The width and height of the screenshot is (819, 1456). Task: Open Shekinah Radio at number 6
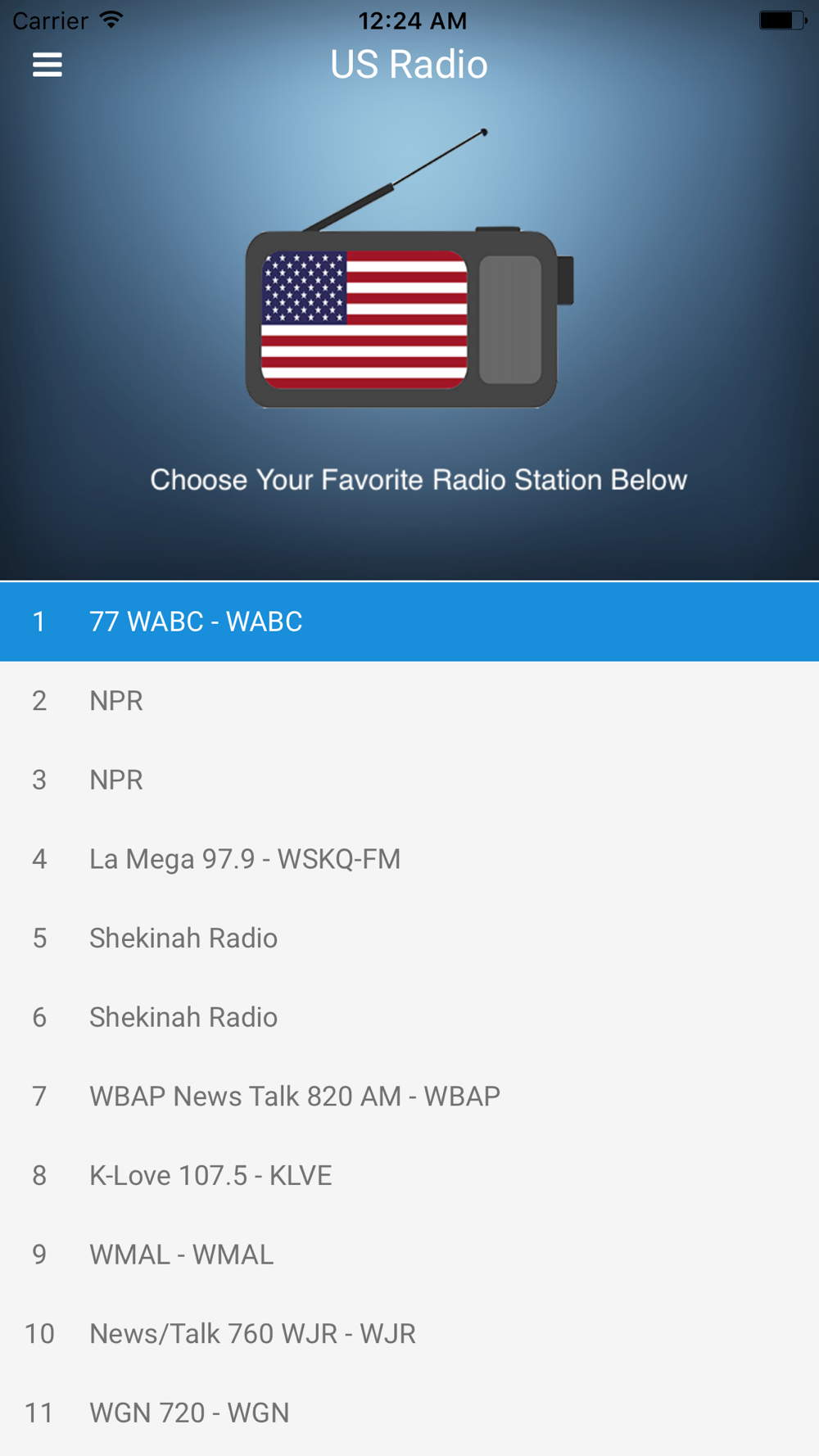pyautogui.click(x=409, y=1017)
